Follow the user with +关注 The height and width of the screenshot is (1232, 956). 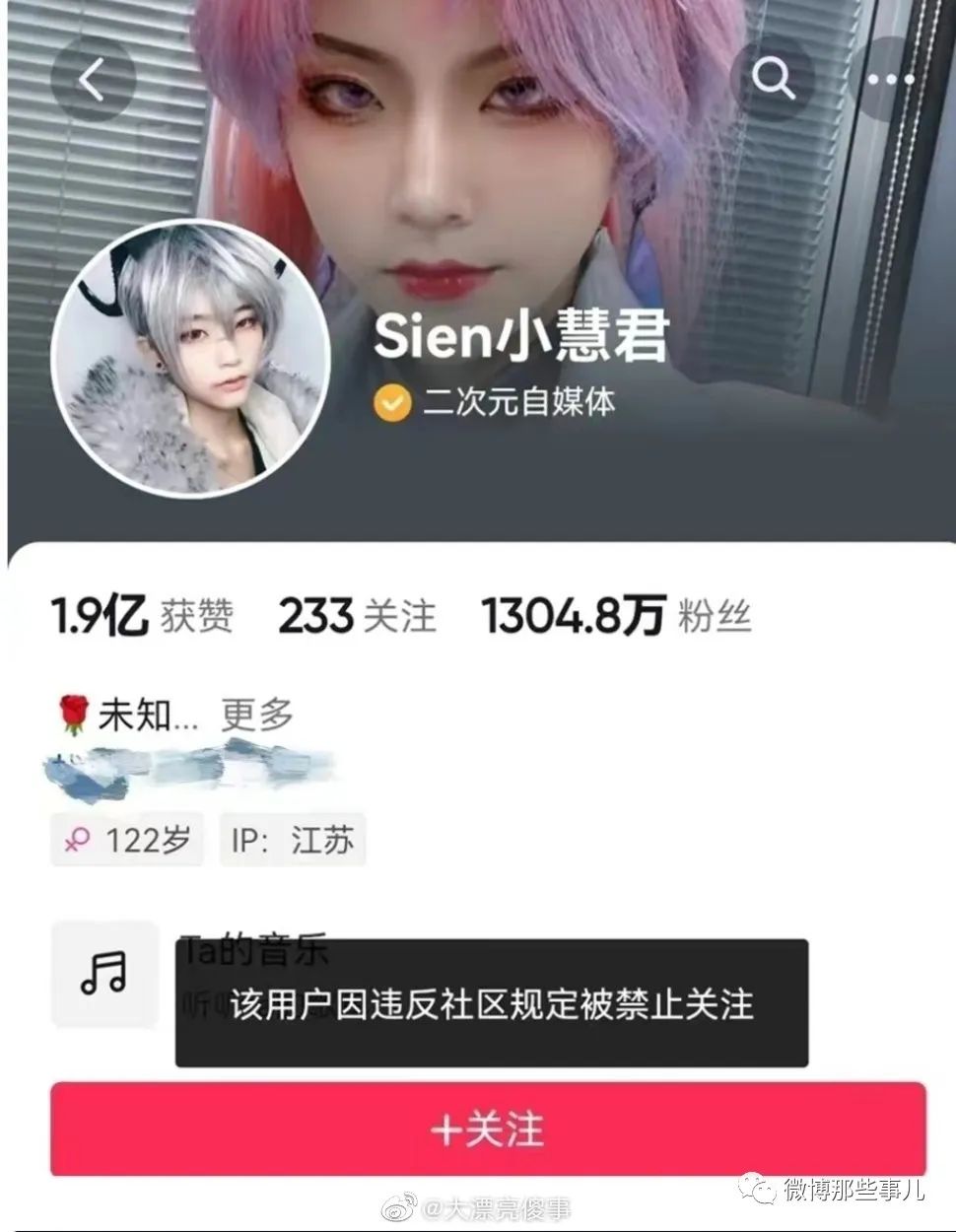pos(488,1129)
